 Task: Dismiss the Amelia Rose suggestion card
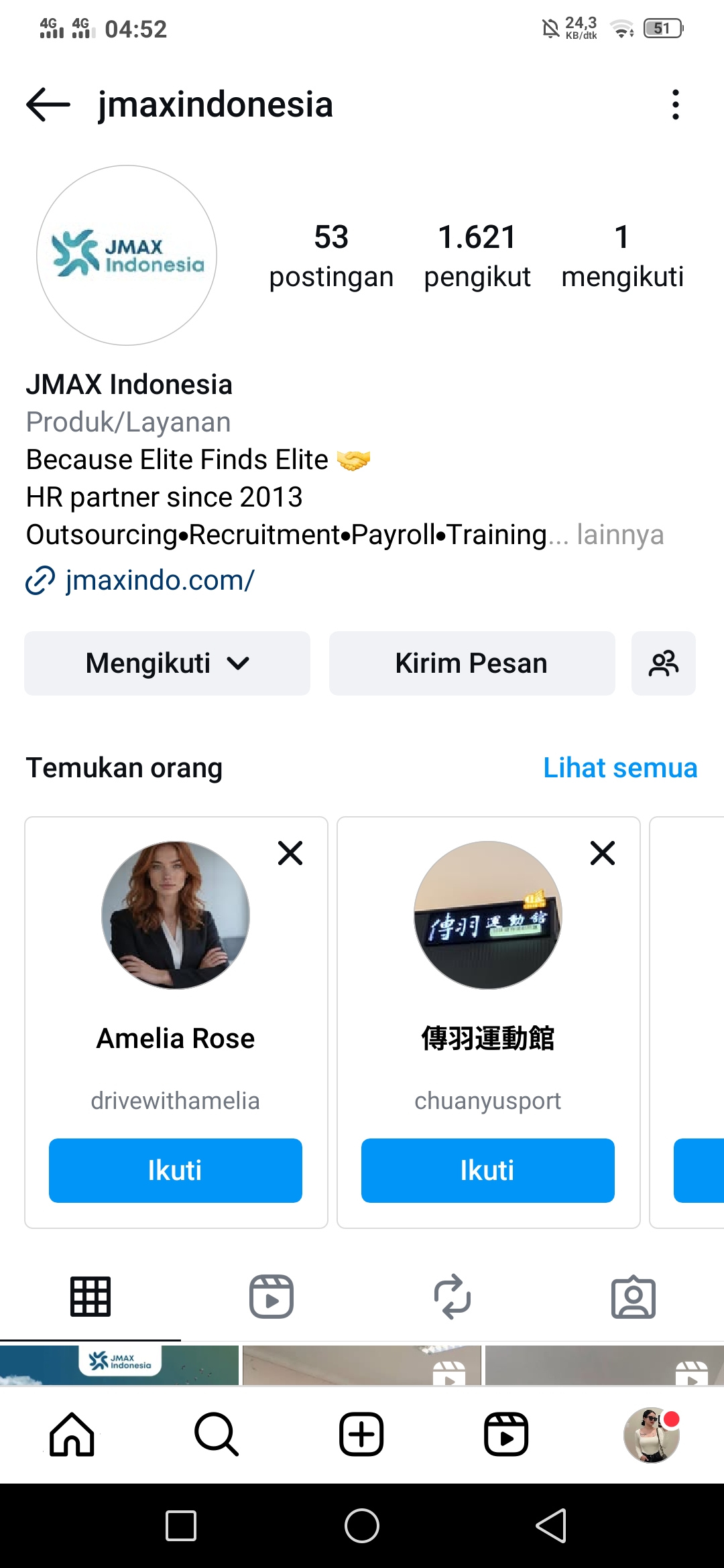[x=290, y=853]
